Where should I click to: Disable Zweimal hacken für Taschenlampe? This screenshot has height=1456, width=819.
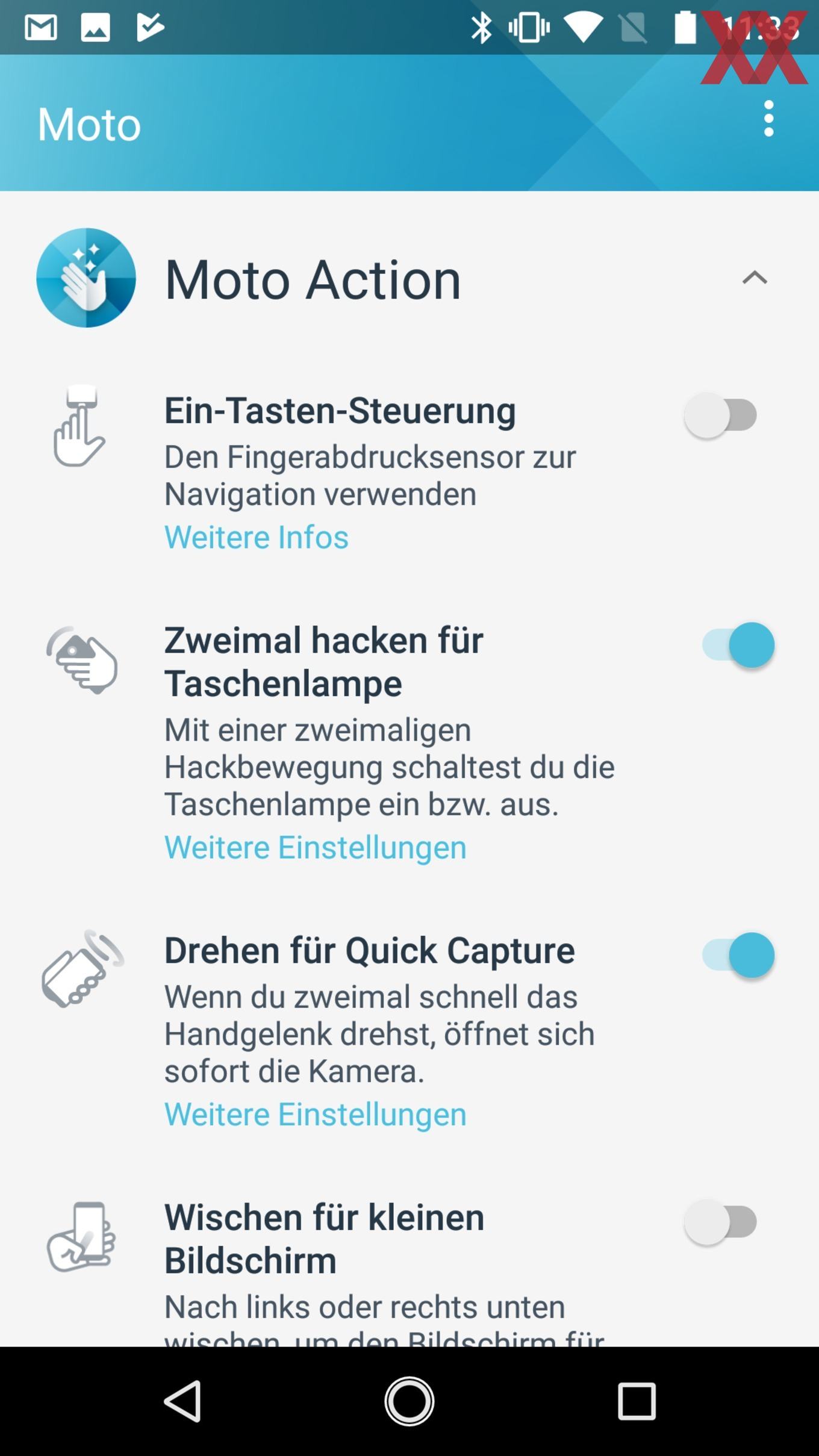click(x=738, y=645)
